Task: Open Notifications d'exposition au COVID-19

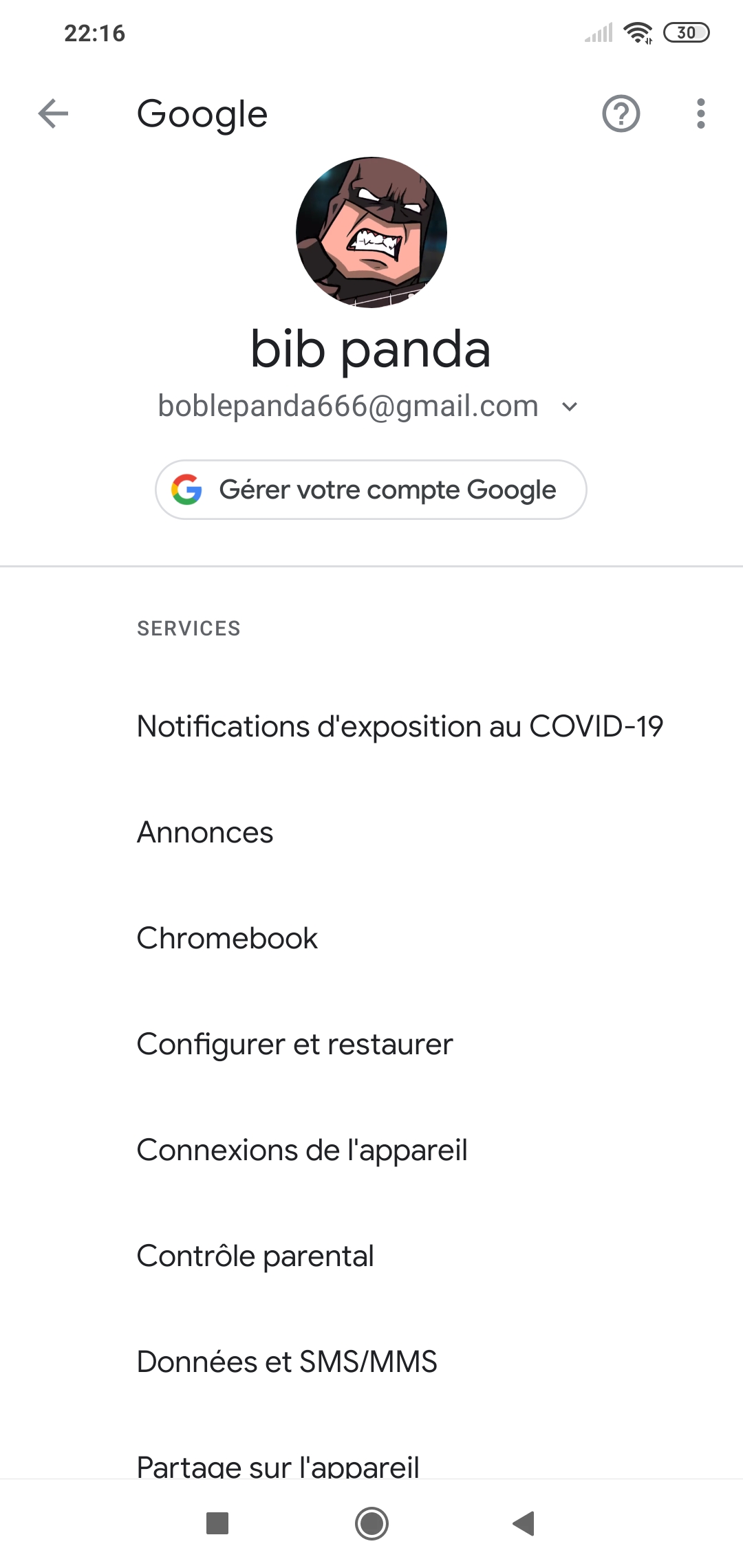Action: tap(400, 726)
